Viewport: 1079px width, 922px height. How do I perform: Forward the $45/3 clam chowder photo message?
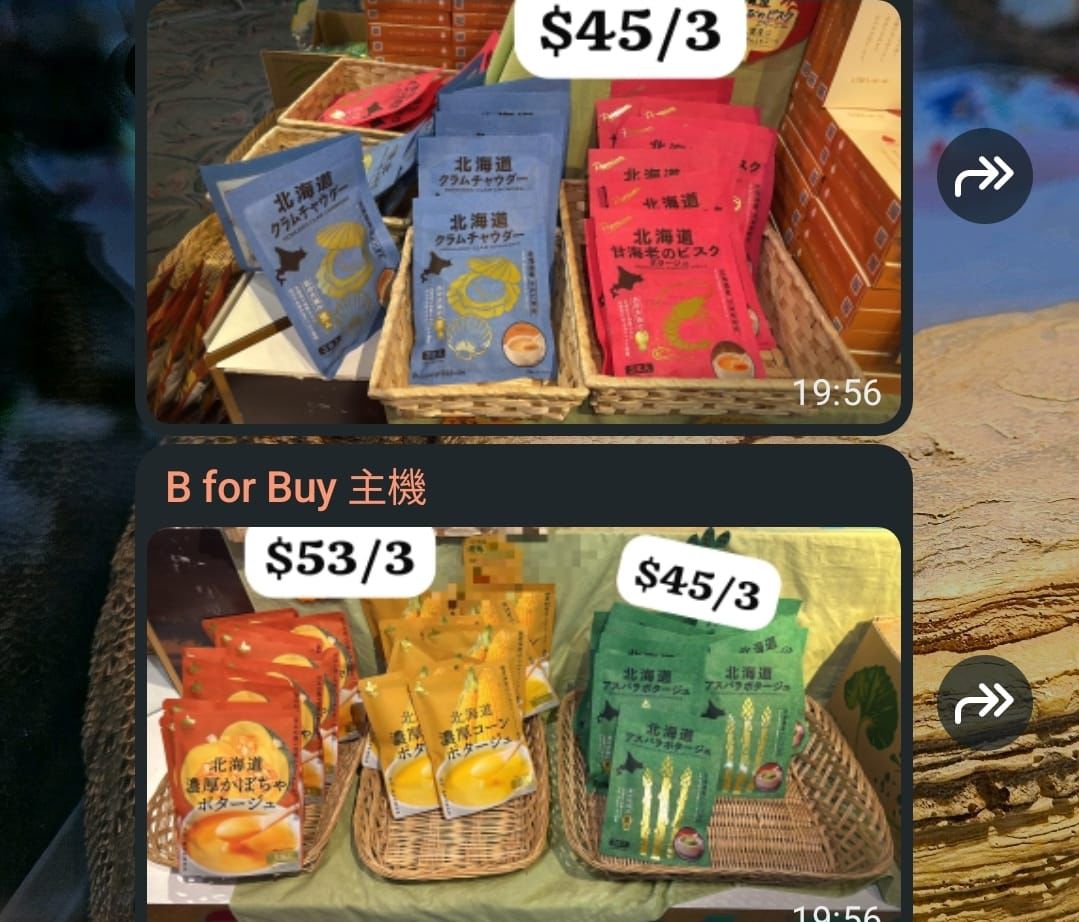(984, 176)
